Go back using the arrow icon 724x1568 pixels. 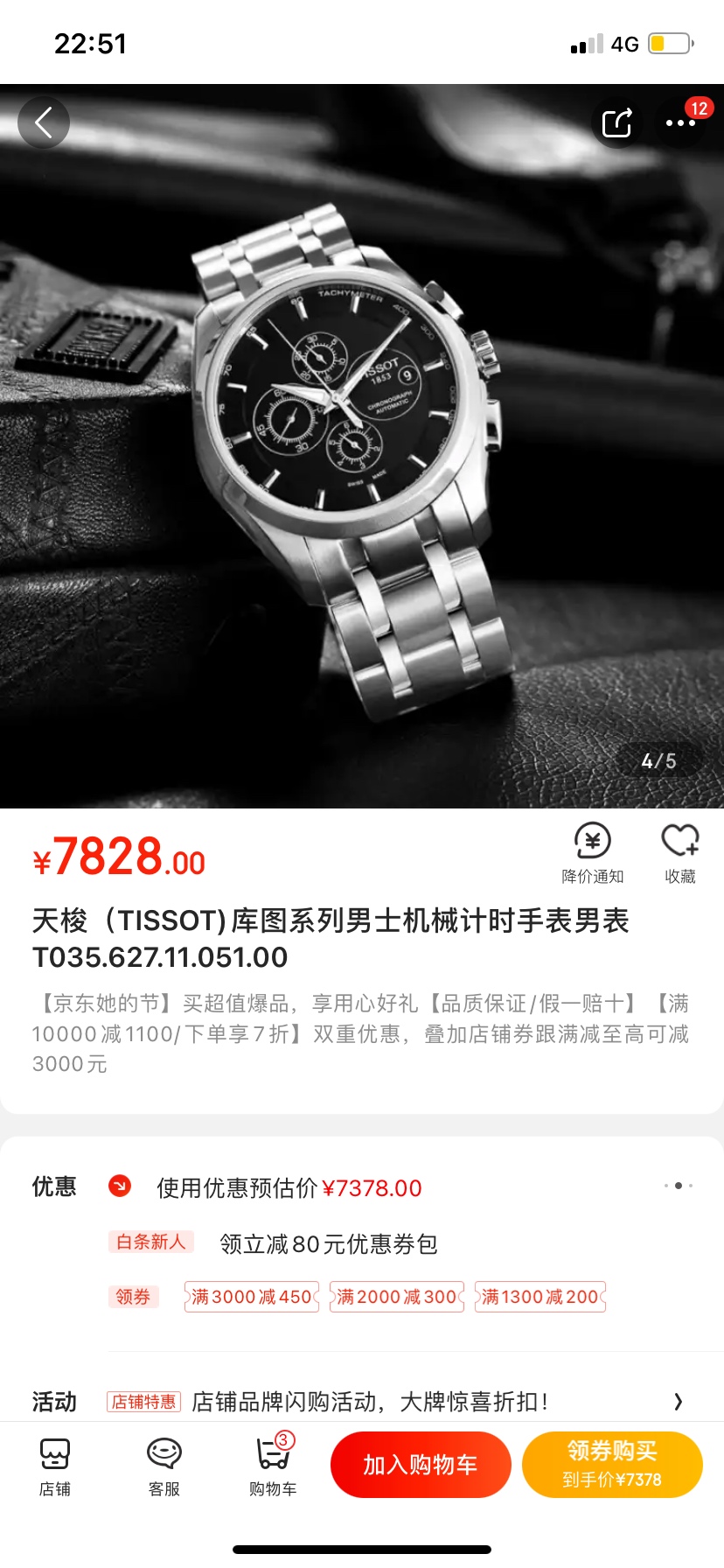44,122
